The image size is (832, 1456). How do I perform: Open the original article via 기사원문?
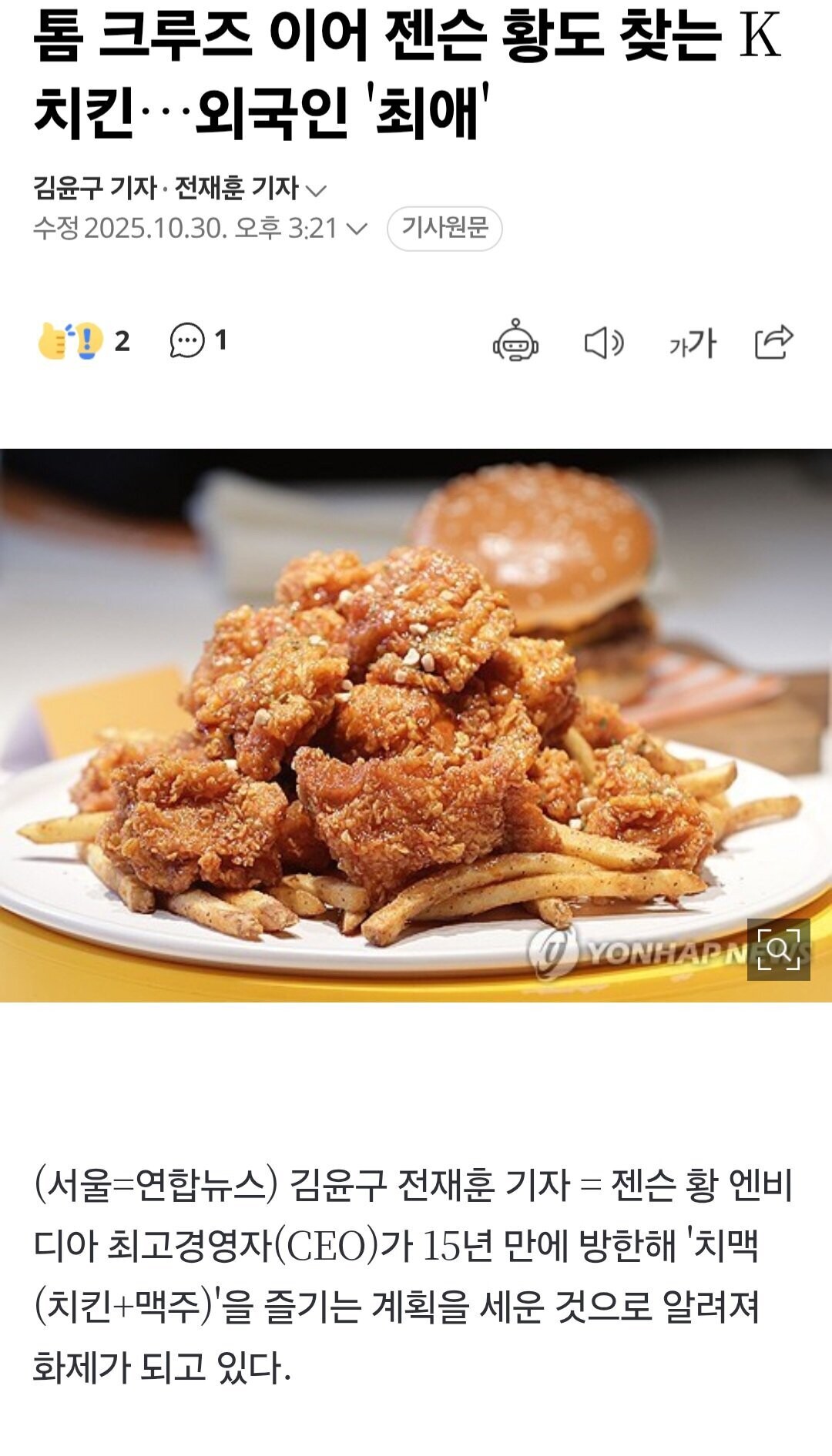[x=445, y=229]
